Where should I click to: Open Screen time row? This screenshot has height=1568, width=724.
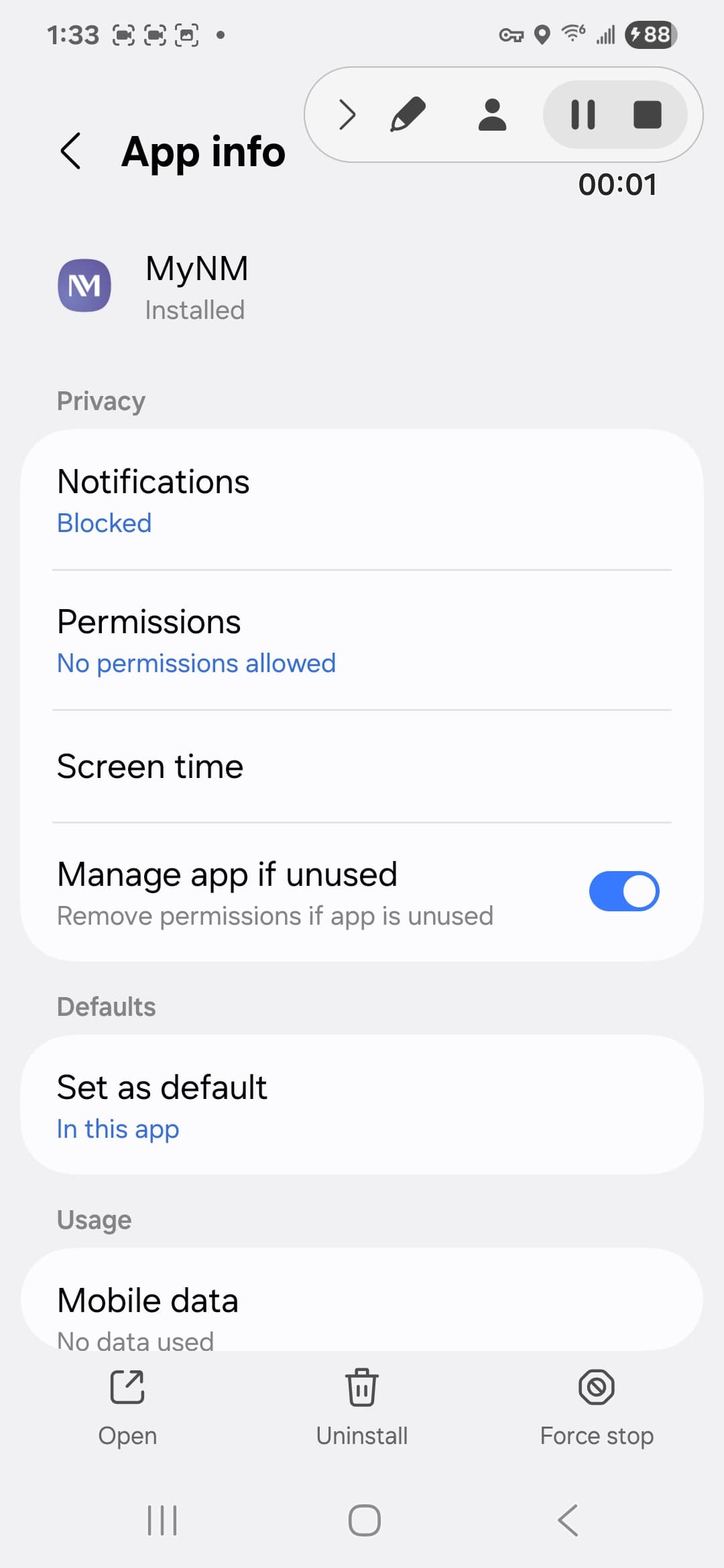point(362,767)
